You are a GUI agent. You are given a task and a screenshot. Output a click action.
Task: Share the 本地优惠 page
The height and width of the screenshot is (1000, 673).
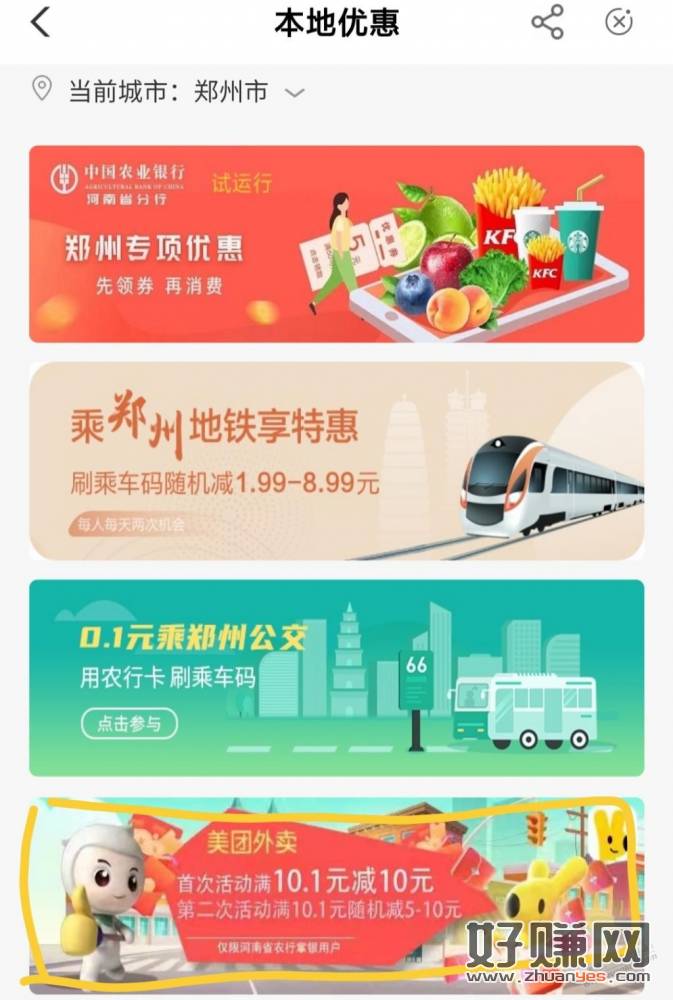pyautogui.click(x=547, y=22)
